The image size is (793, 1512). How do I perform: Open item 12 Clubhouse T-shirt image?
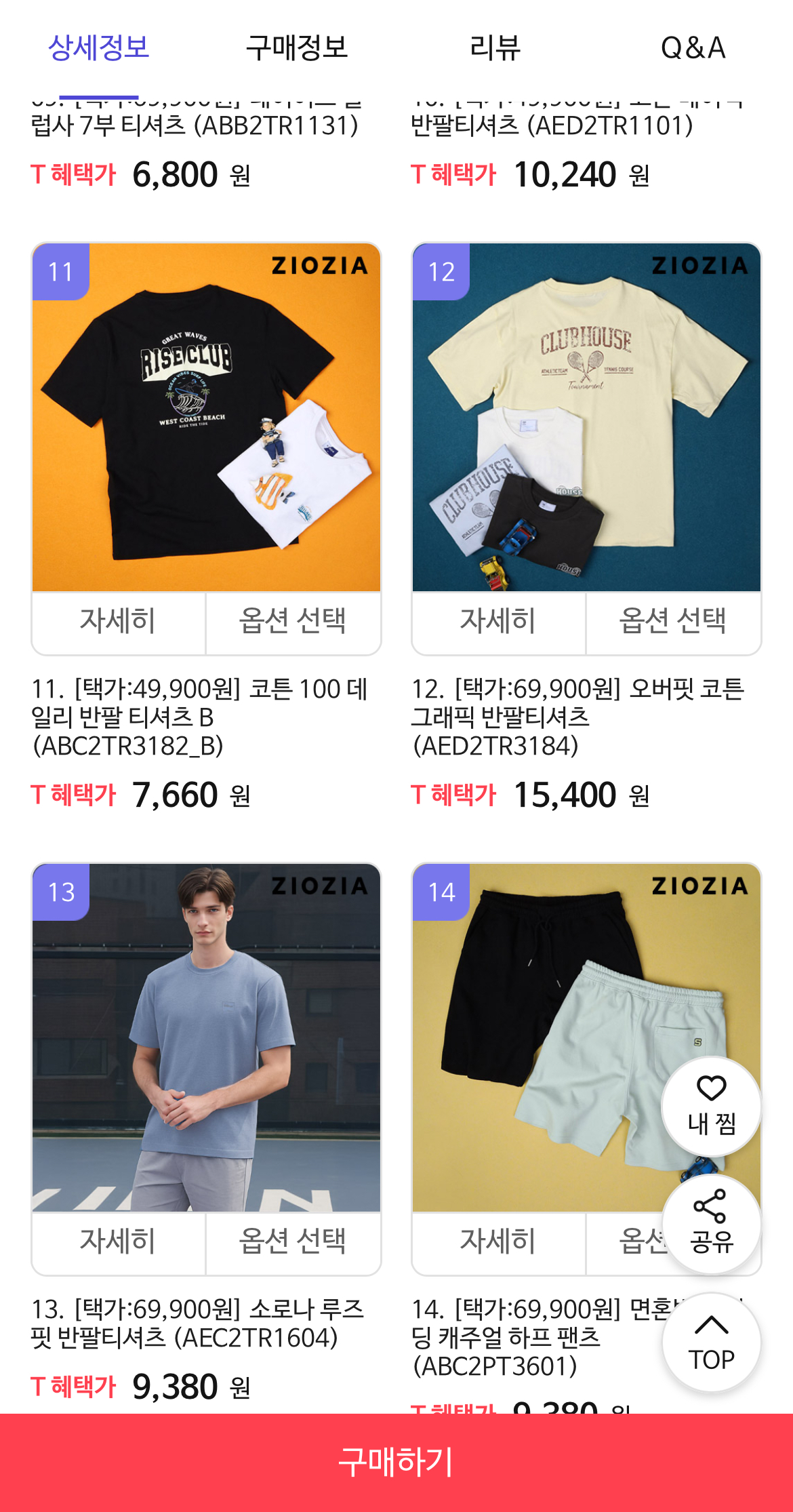(x=586, y=417)
